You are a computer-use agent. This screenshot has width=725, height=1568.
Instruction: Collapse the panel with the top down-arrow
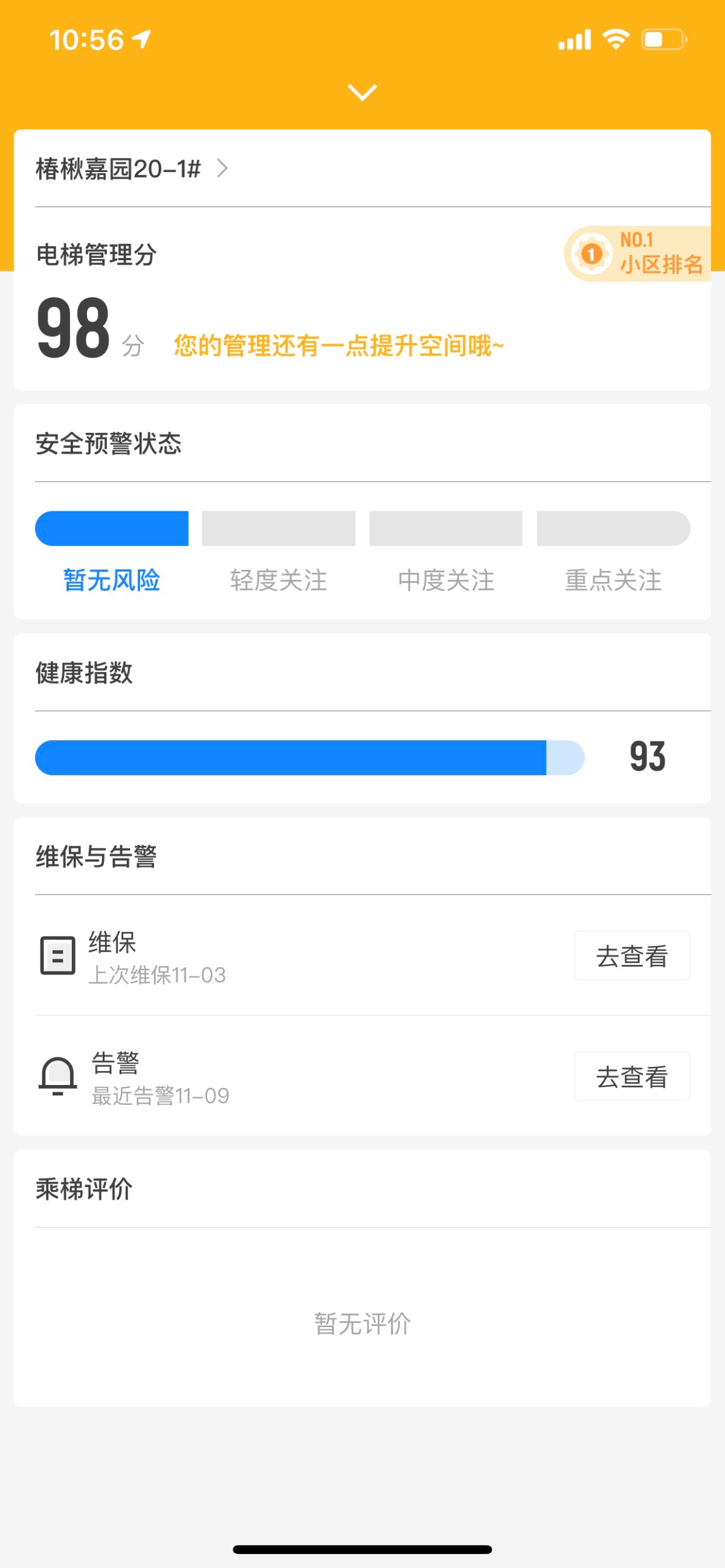click(x=362, y=92)
